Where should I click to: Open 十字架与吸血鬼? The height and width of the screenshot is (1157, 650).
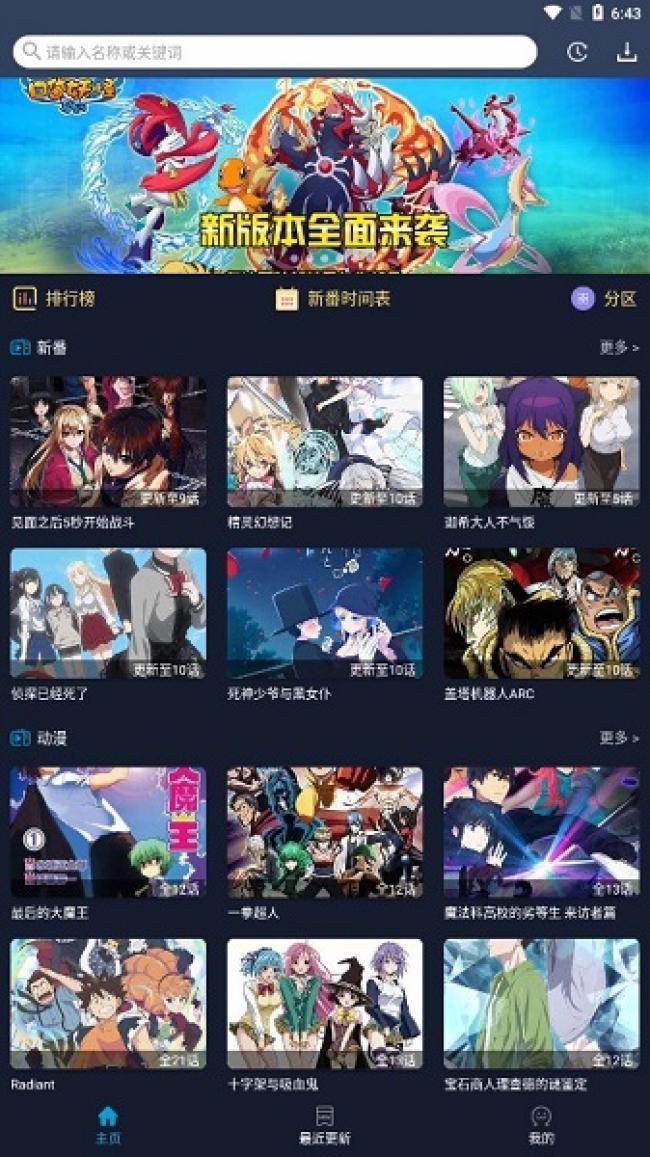click(324, 1003)
